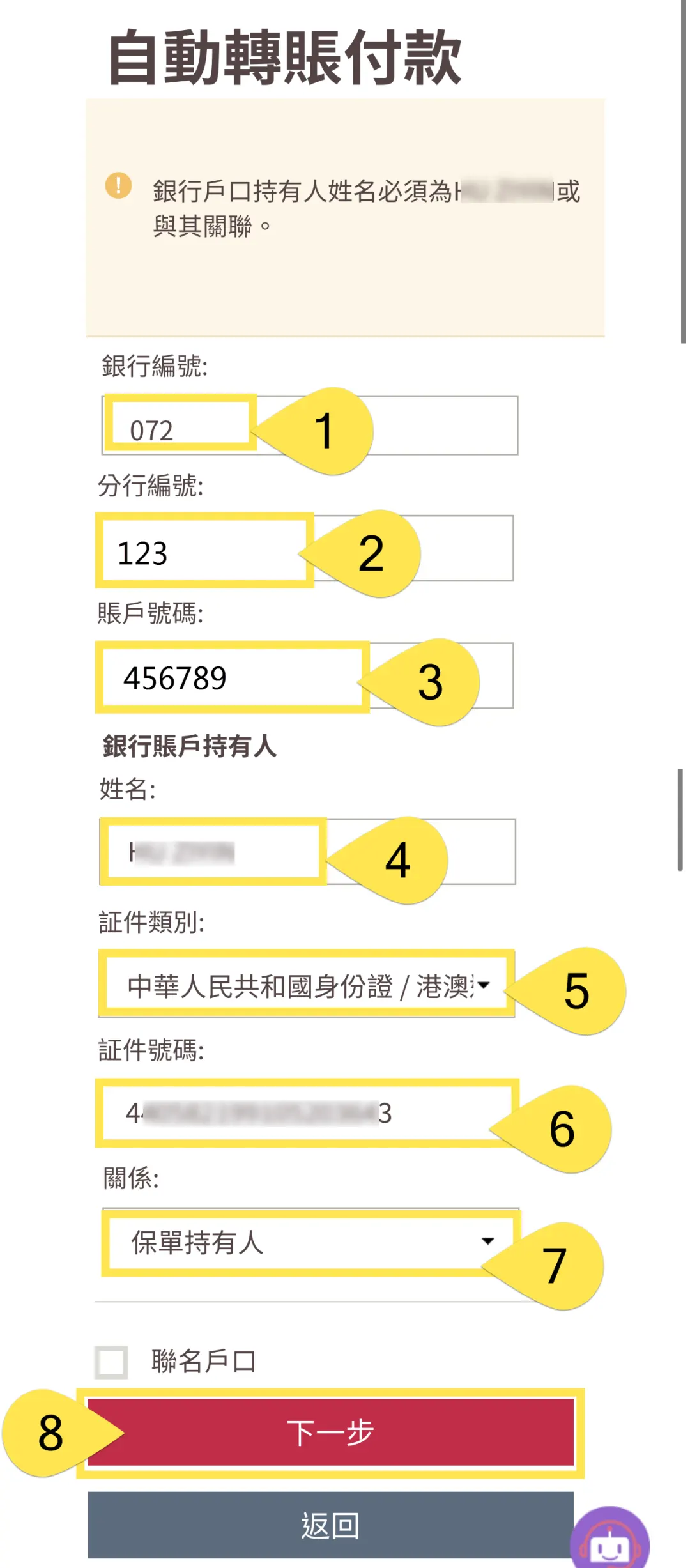Tap the account holder name (姓名) field
Image resolution: width=690 pixels, height=1568 pixels.
tap(307, 852)
